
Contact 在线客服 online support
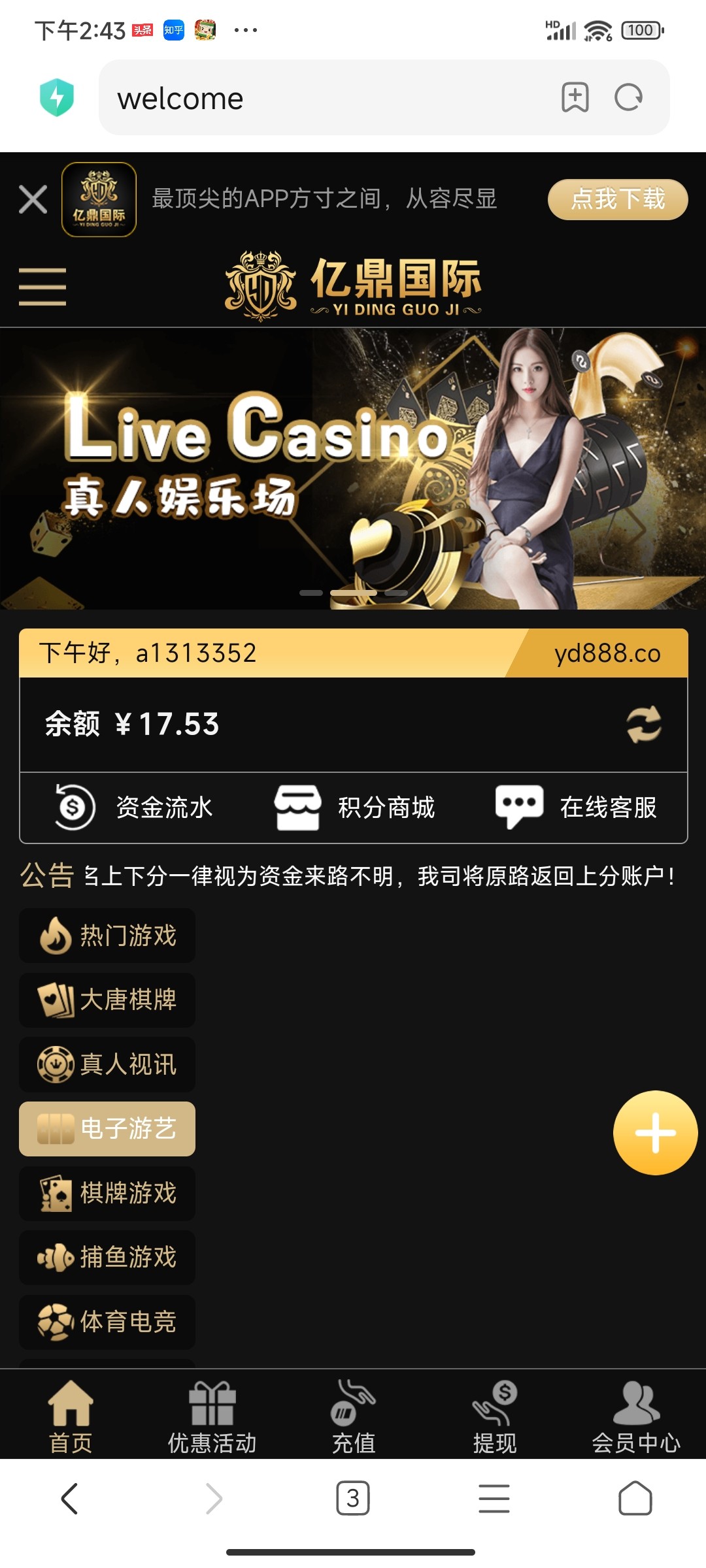click(576, 808)
